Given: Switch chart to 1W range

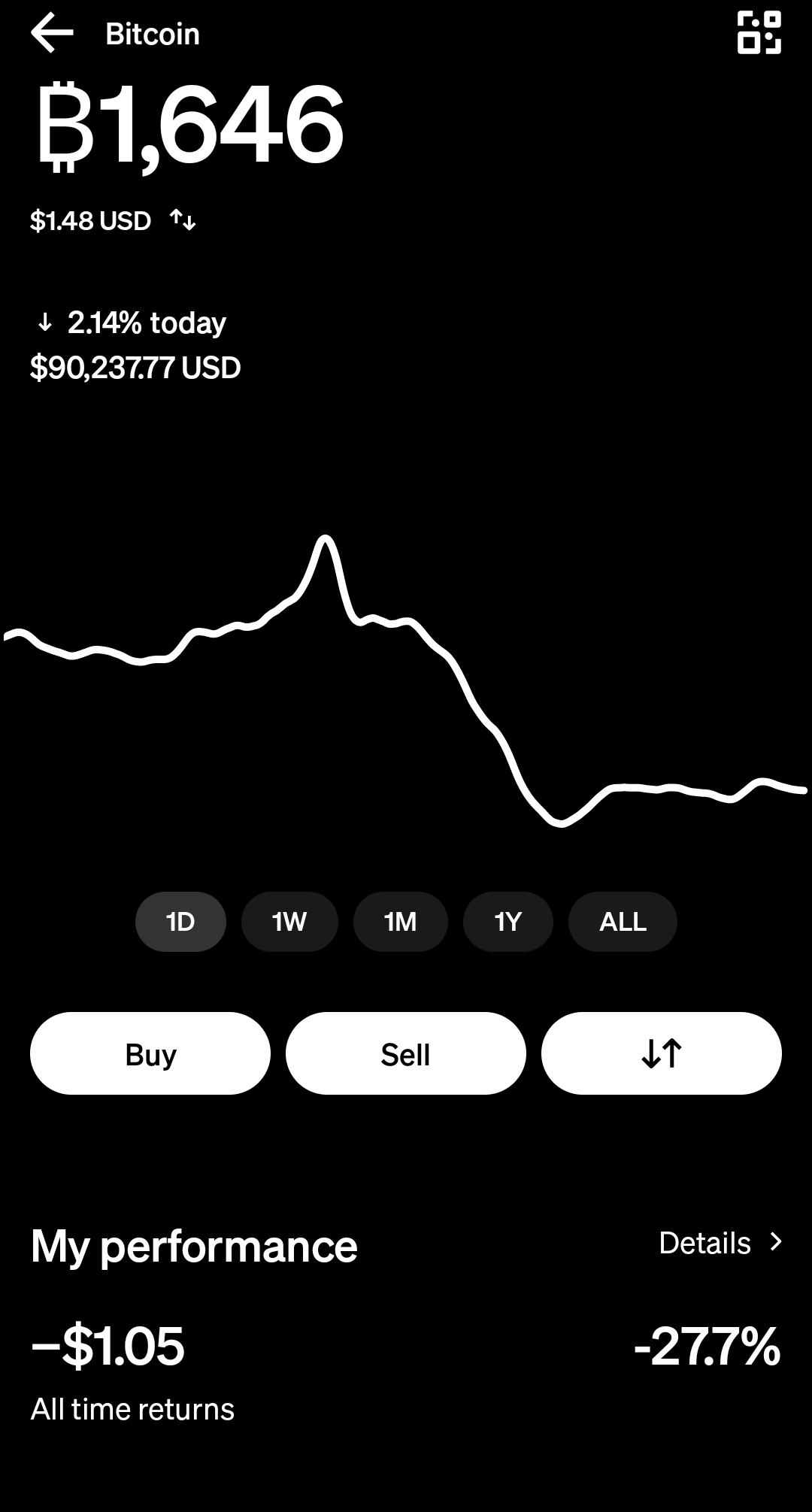Looking at the screenshot, I should [x=289, y=922].
